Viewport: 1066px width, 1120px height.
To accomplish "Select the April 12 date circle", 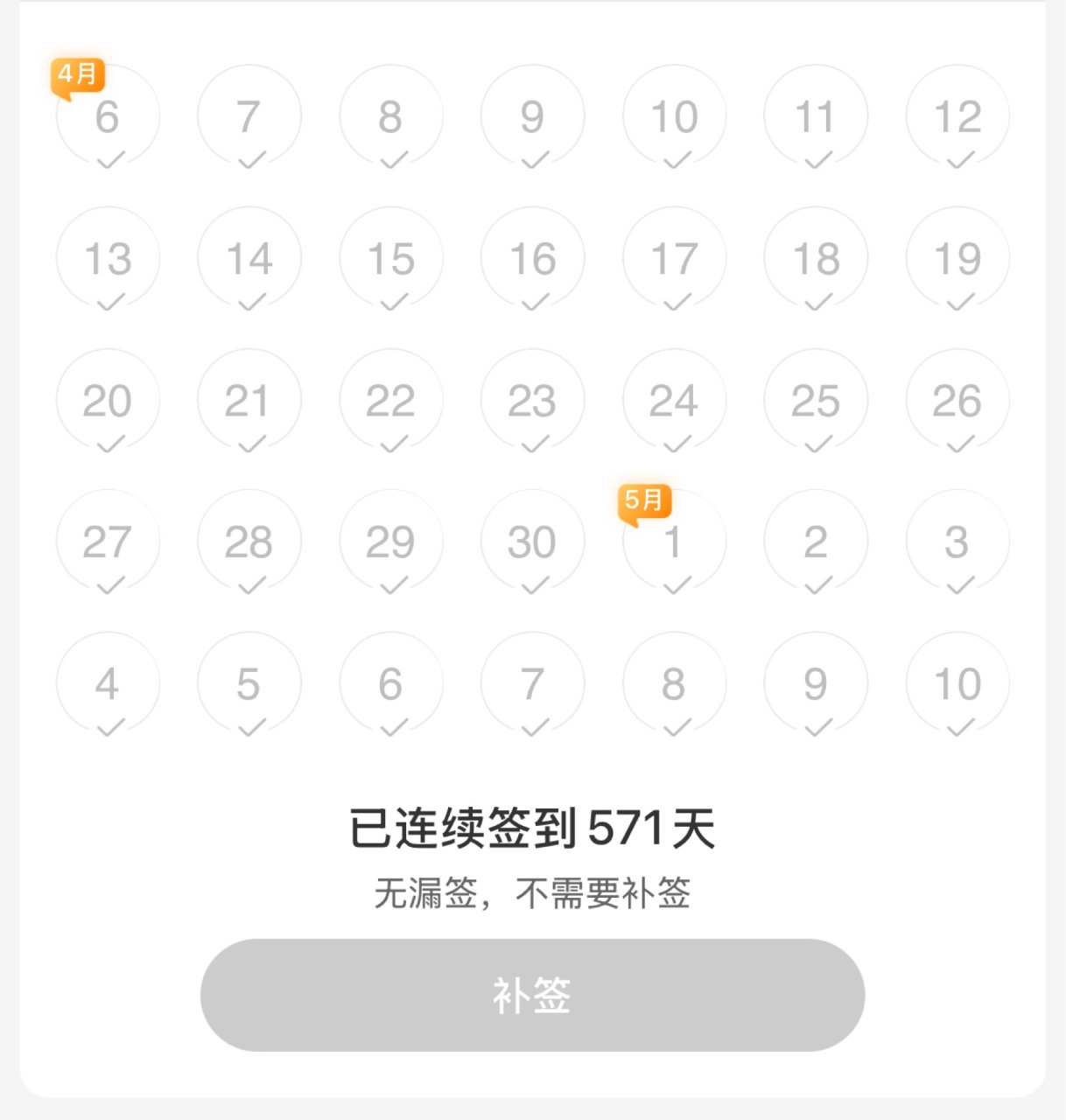I will [957, 115].
